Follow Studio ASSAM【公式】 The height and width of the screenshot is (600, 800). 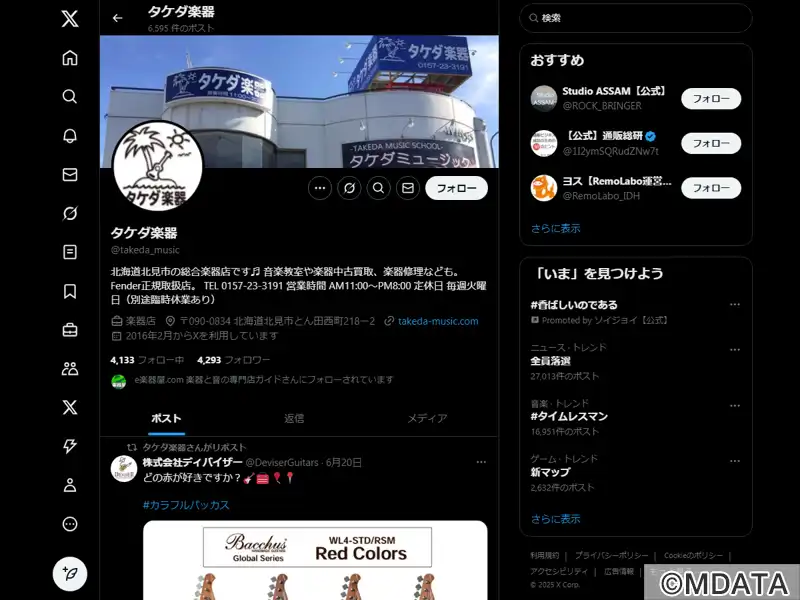[710, 99]
